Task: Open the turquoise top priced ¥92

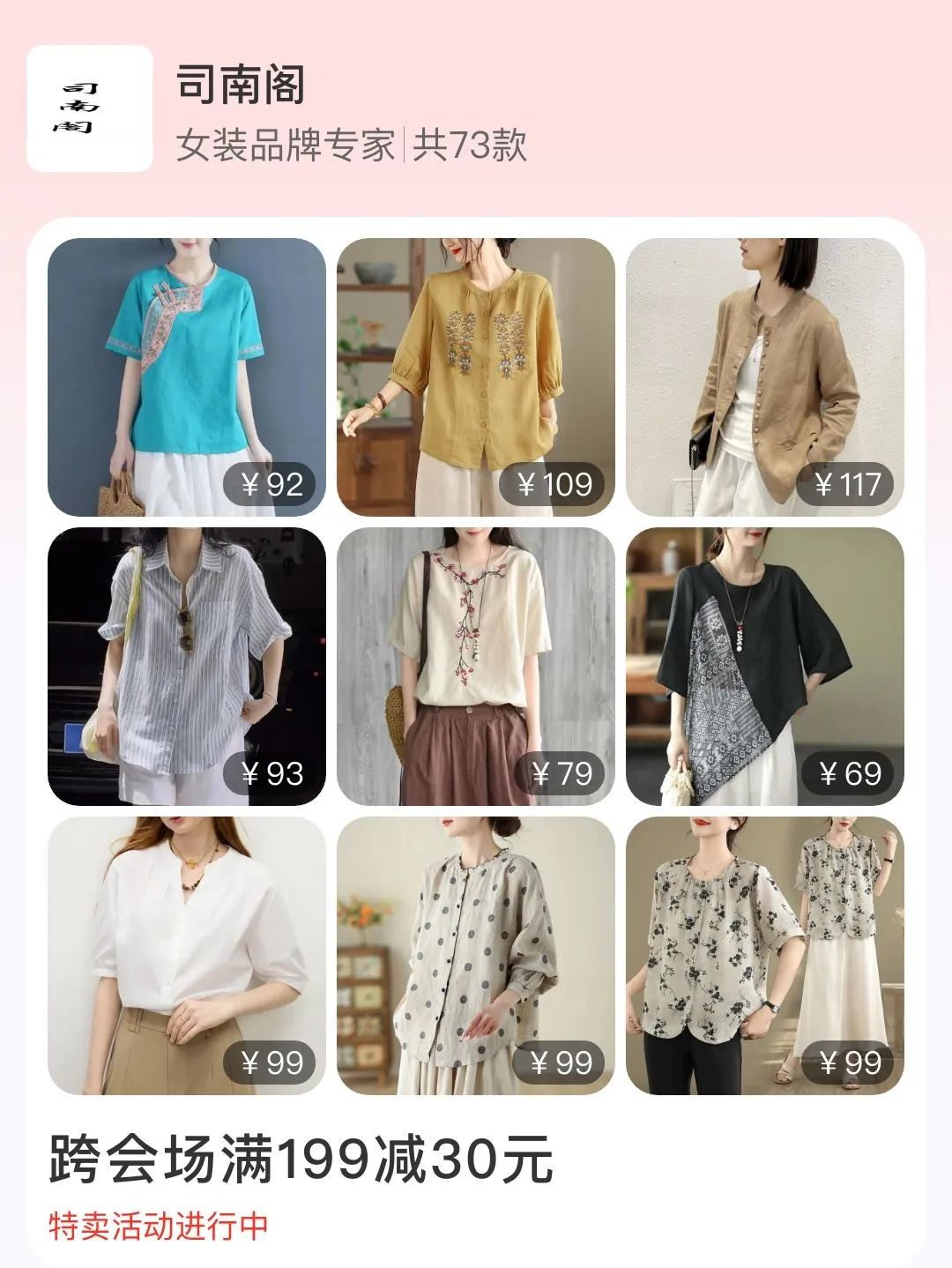Action: pos(186,377)
